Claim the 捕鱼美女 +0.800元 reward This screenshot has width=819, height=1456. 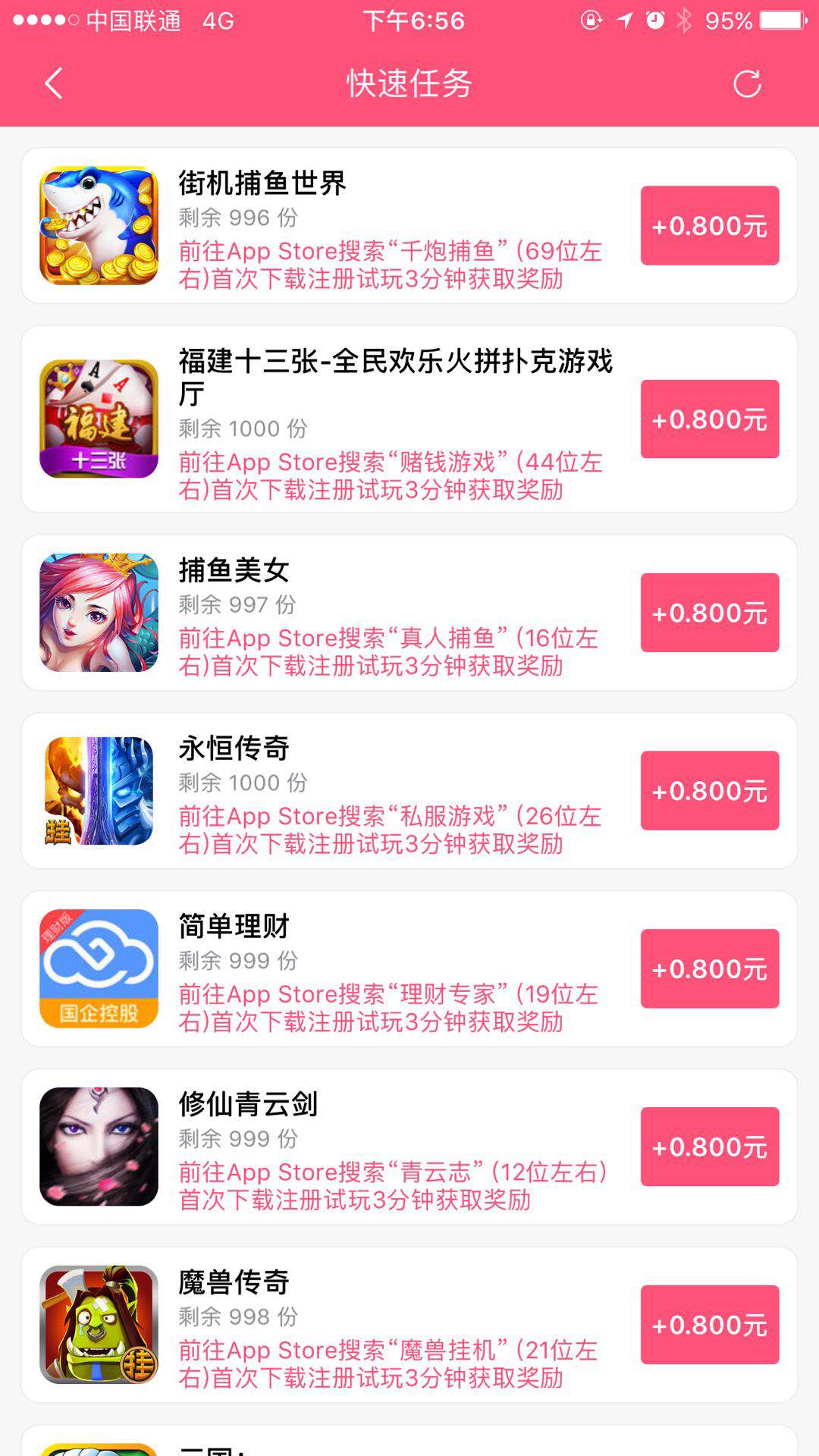(708, 612)
